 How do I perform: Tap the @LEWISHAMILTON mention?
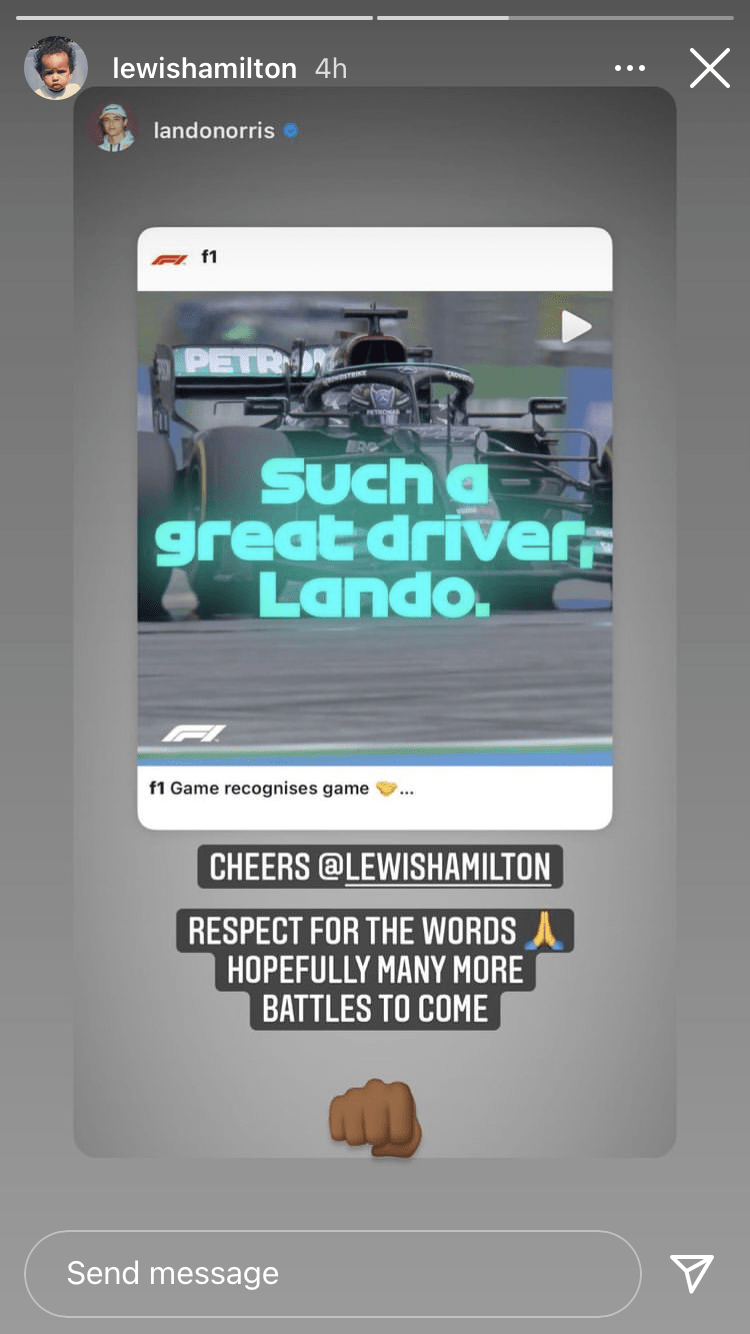click(447, 866)
